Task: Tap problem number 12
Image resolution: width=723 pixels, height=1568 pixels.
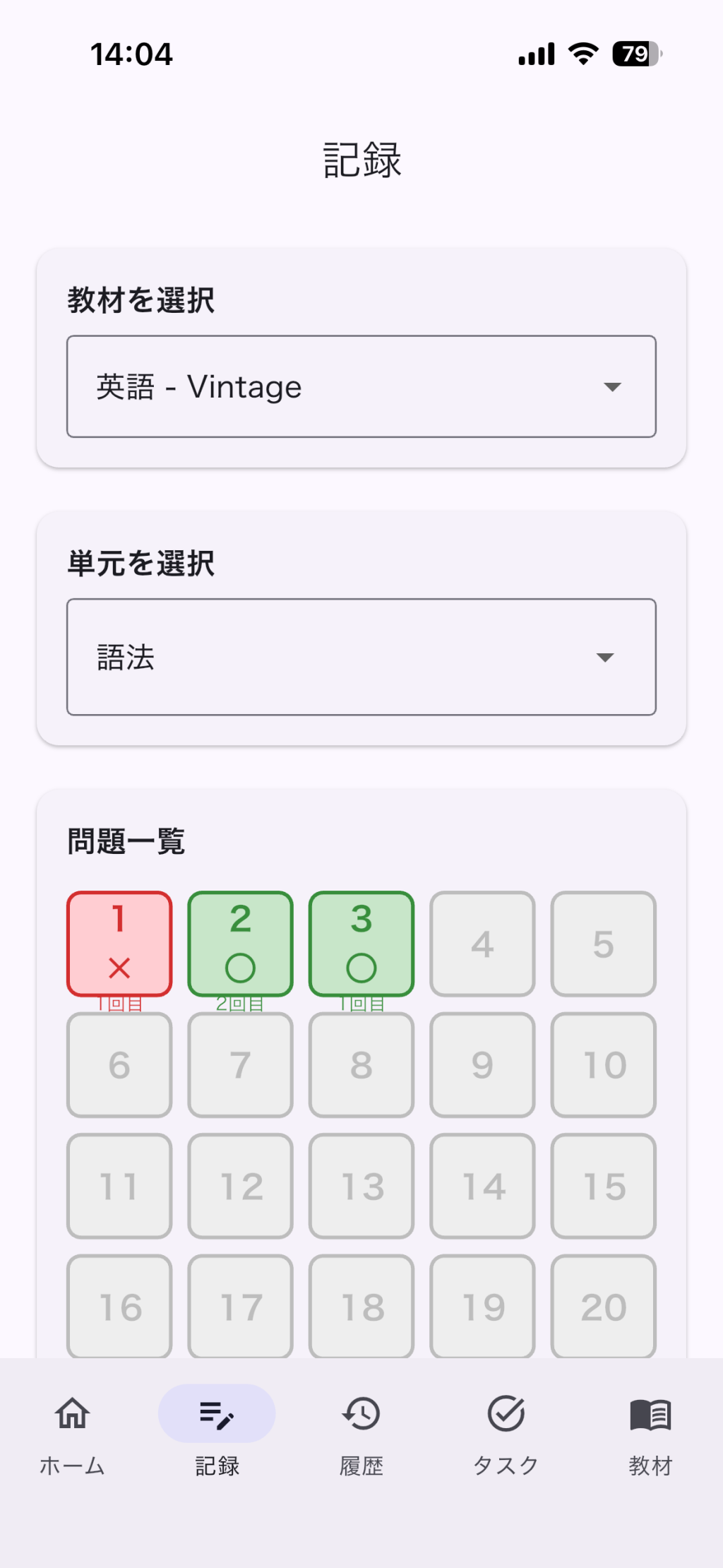Action: (240, 1186)
